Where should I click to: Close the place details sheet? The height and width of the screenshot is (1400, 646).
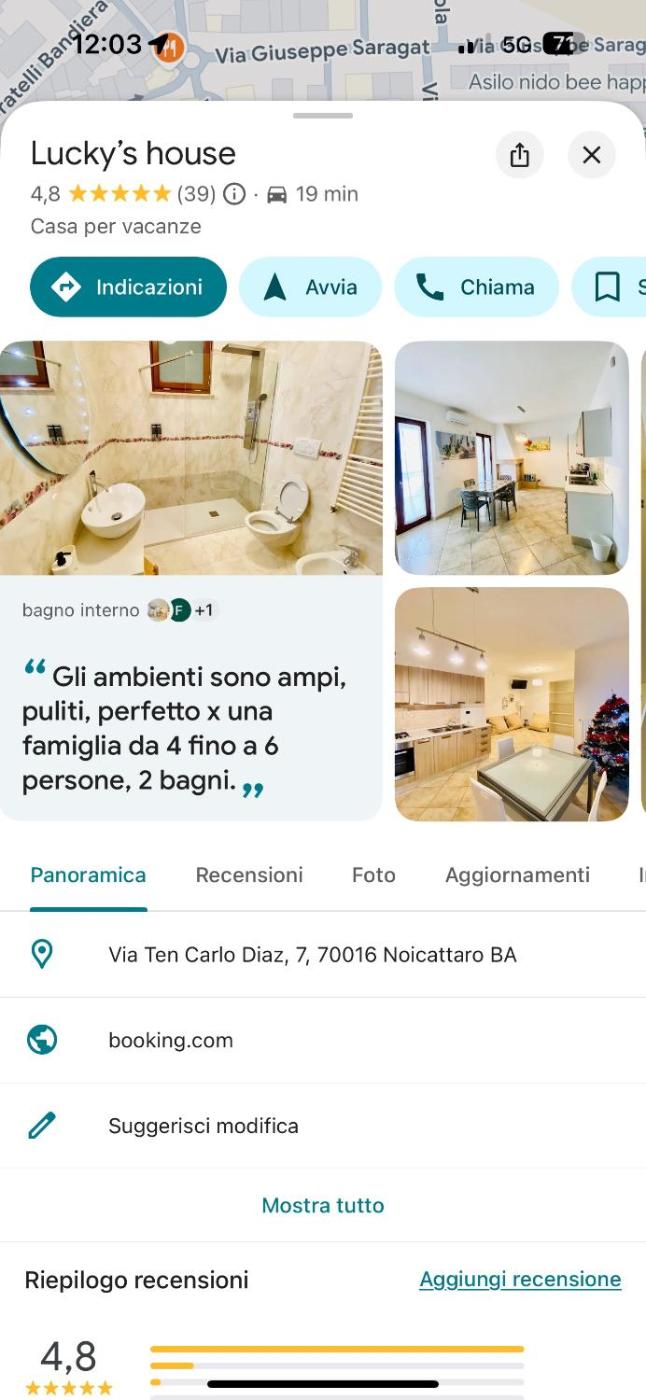591,155
